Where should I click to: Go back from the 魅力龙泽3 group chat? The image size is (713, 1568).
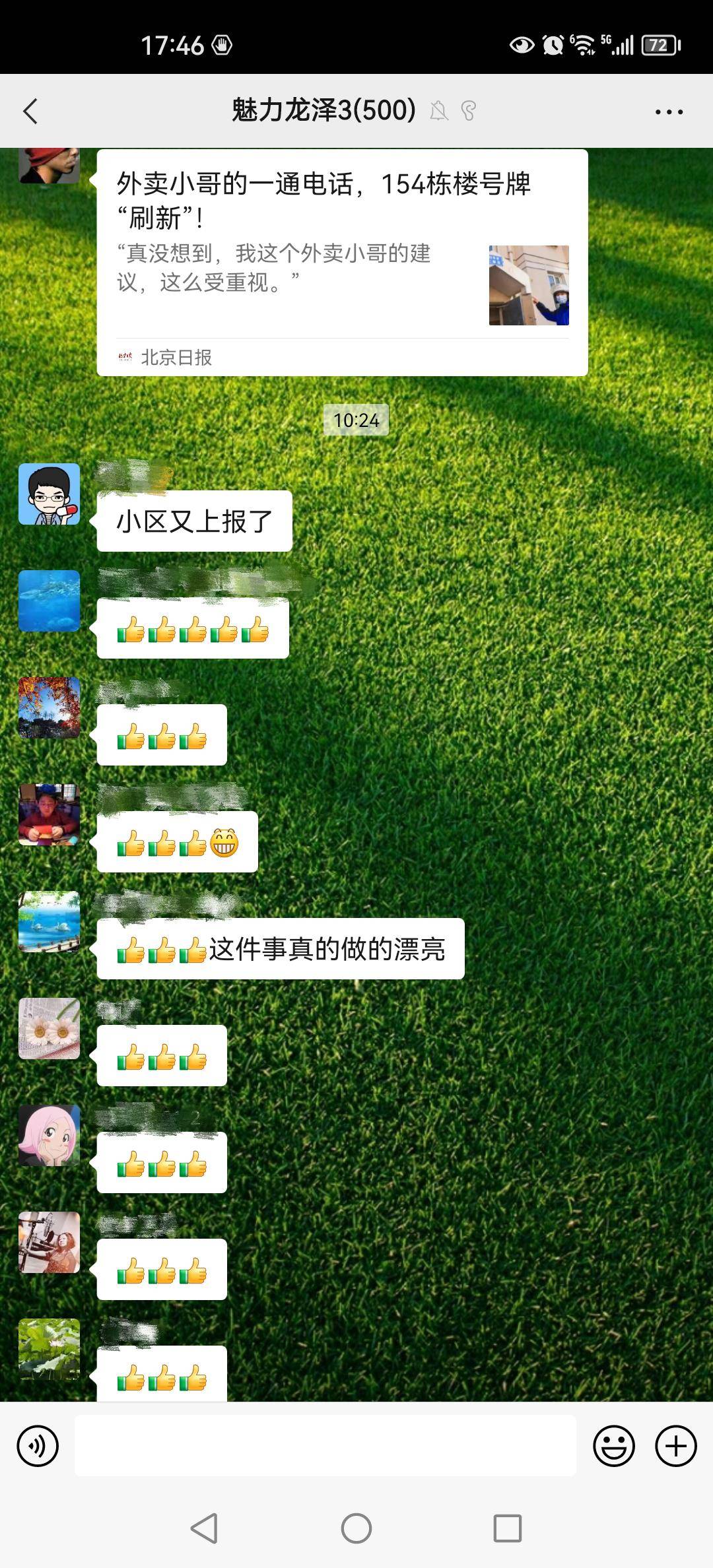pyautogui.click(x=30, y=111)
